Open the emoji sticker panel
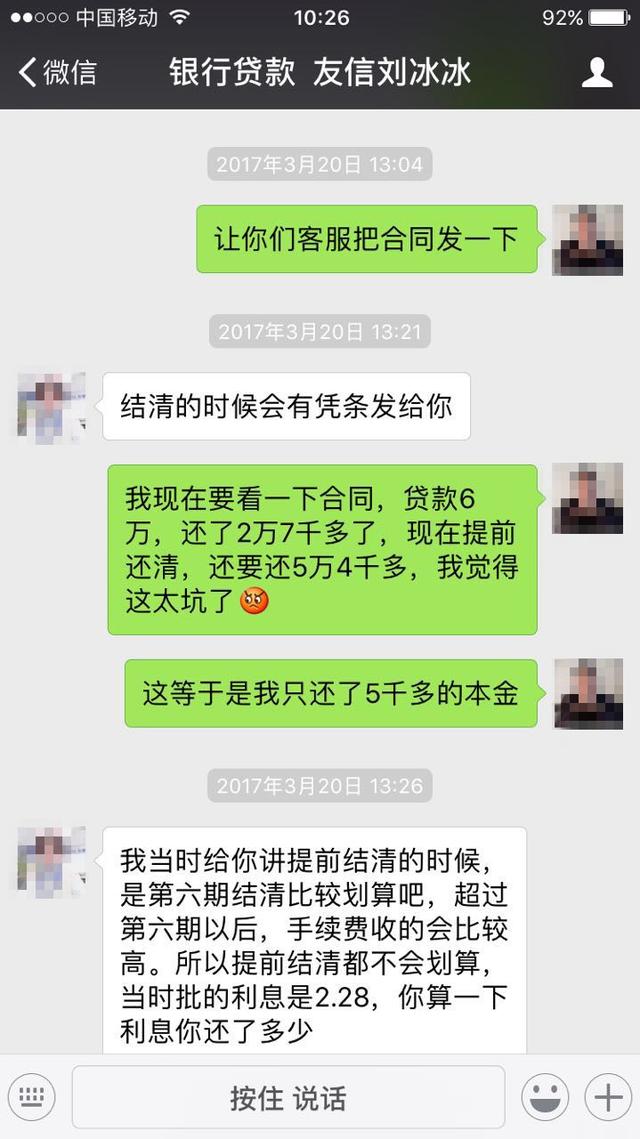 coord(545,1097)
